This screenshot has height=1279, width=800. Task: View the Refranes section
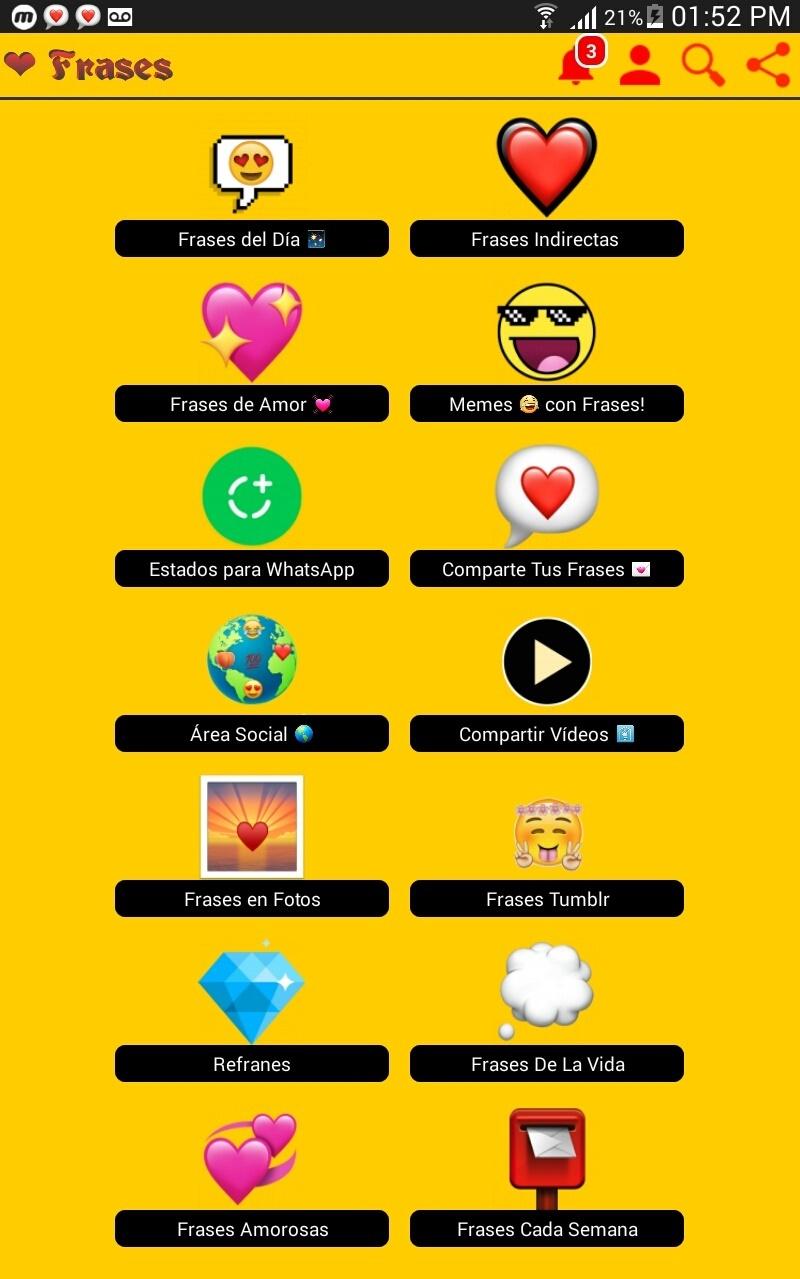point(252,1064)
